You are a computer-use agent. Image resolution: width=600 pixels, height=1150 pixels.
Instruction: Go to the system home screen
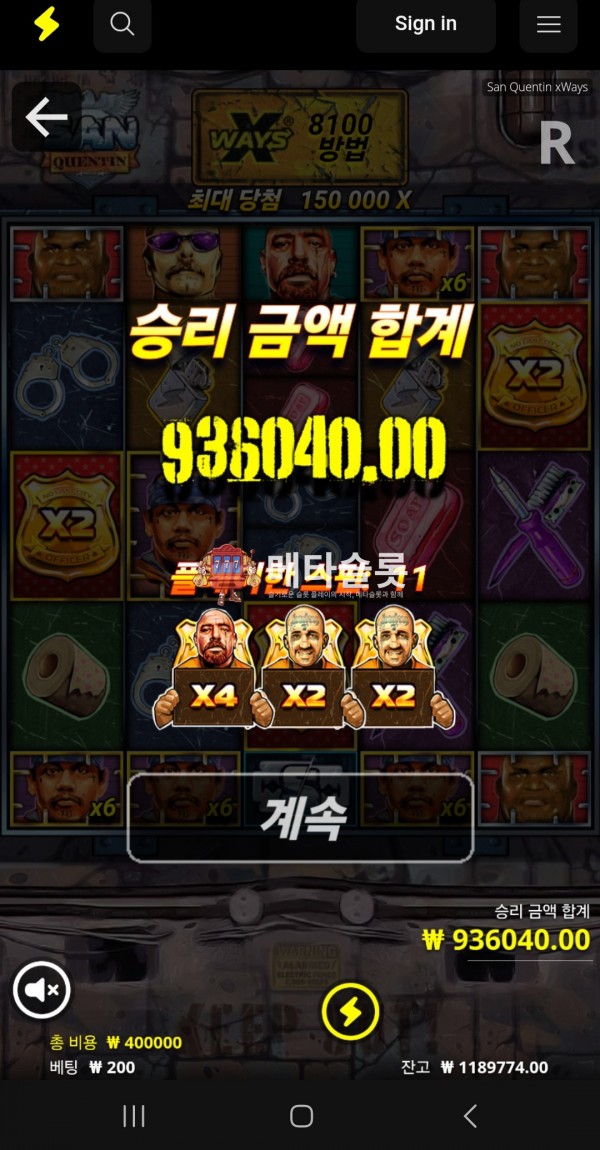[x=301, y=1116]
